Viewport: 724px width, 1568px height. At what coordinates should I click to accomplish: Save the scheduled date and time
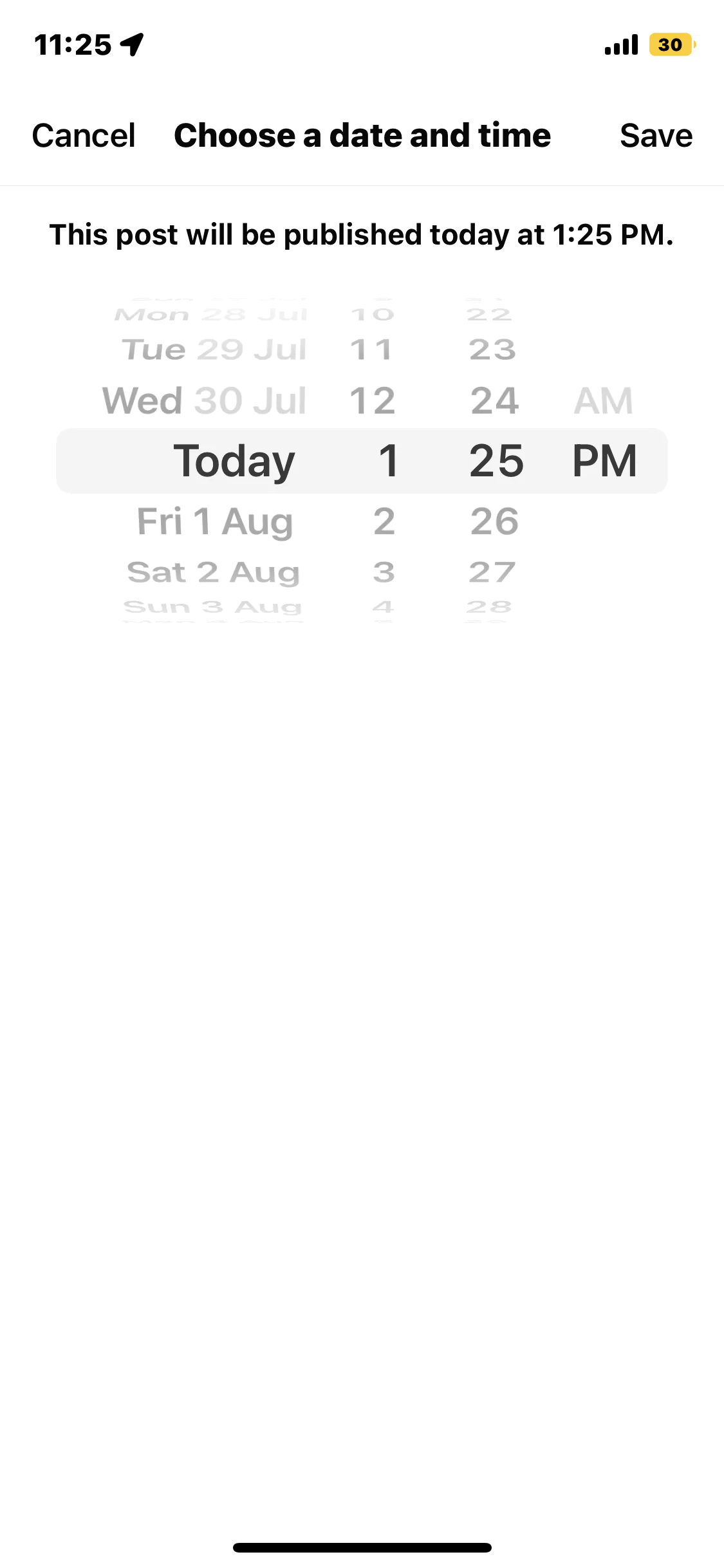656,136
